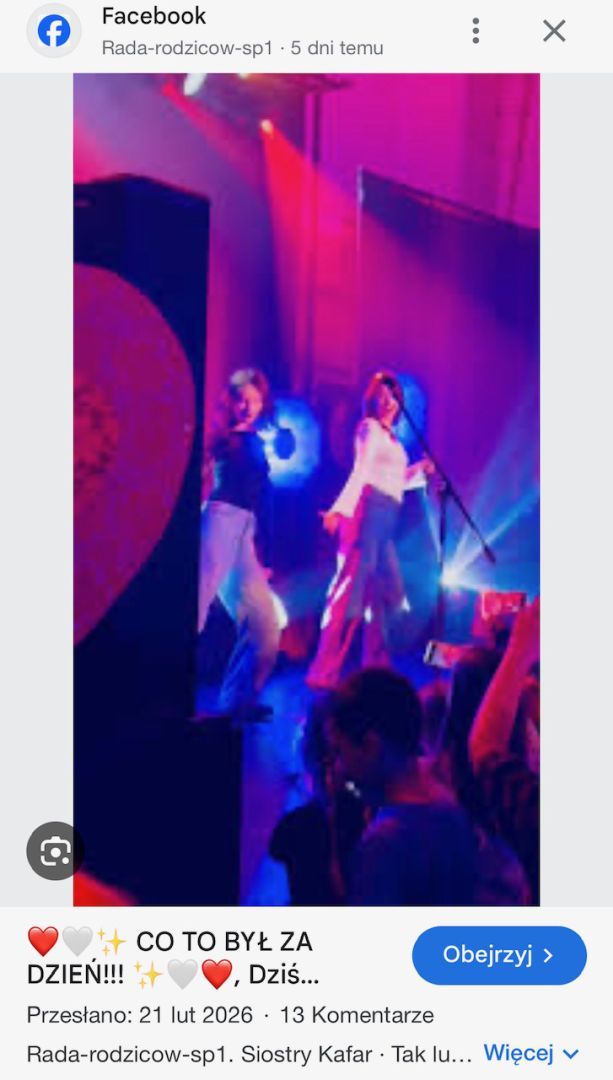Open the three-dot overflow menu
The image size is (613, 1080).
476,31
